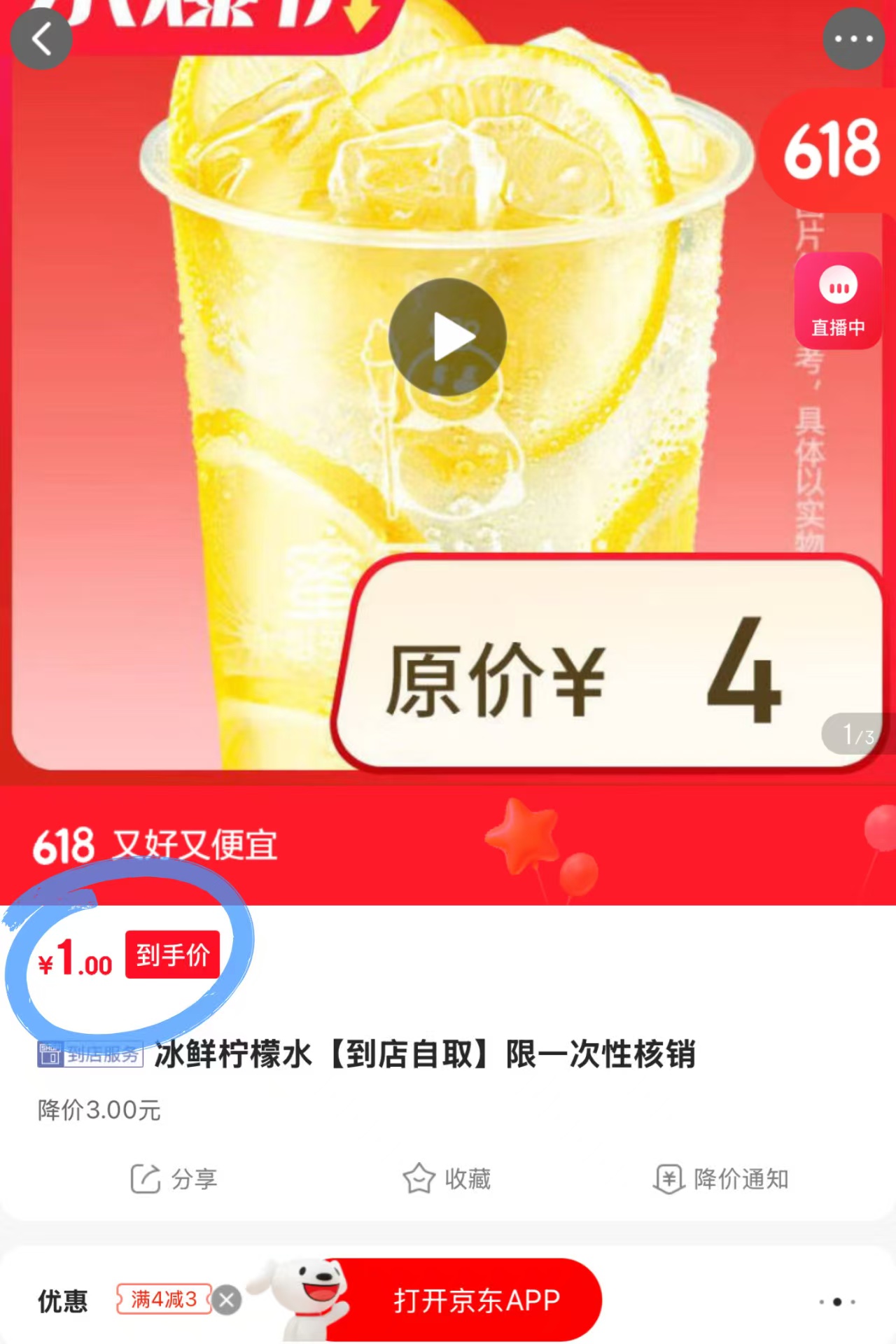The image size is (896, 1344).
Task: Tap the back arrow at top left
Action: (42, 40)
